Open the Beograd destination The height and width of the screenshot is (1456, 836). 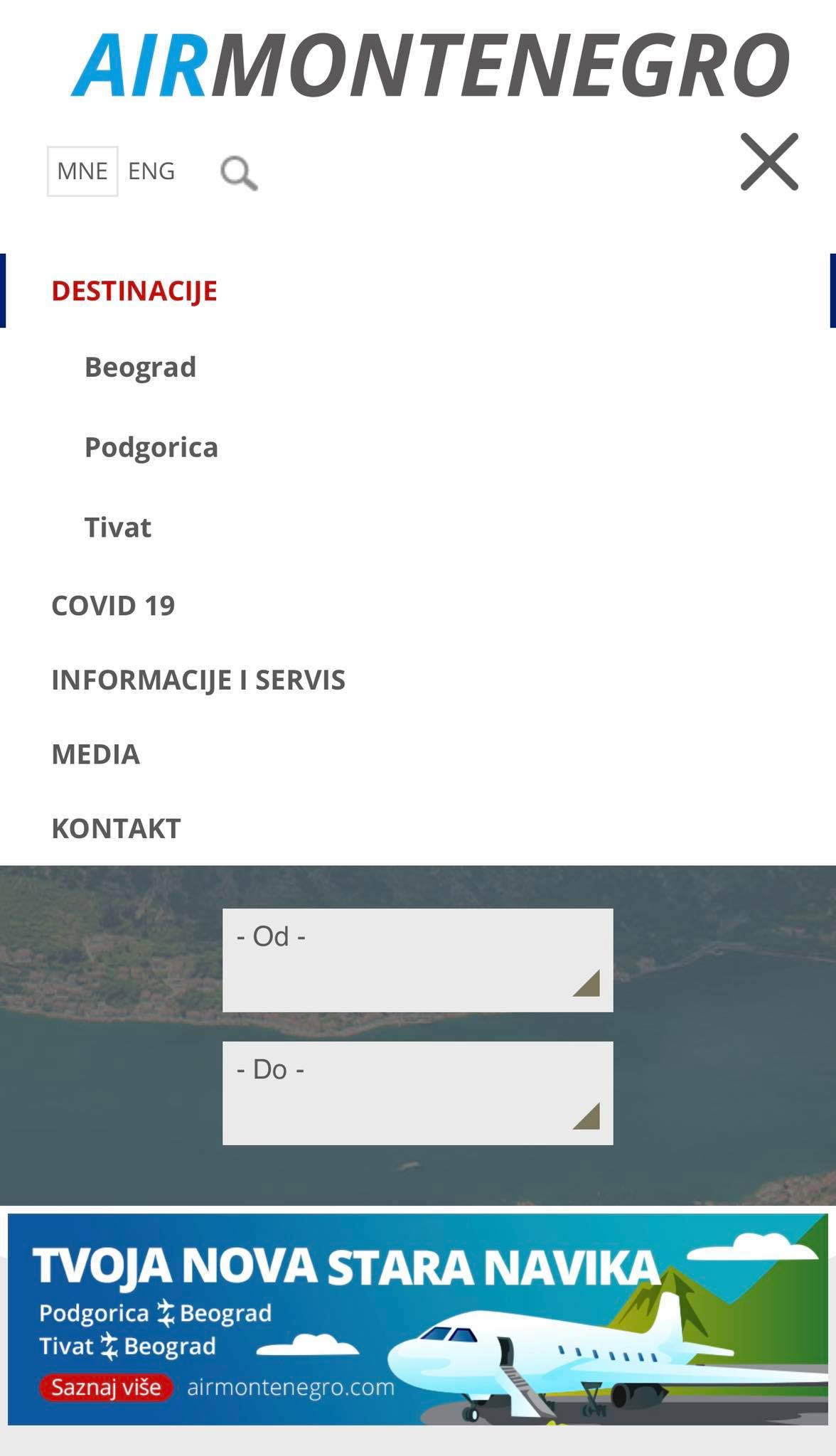pos(140,368)
